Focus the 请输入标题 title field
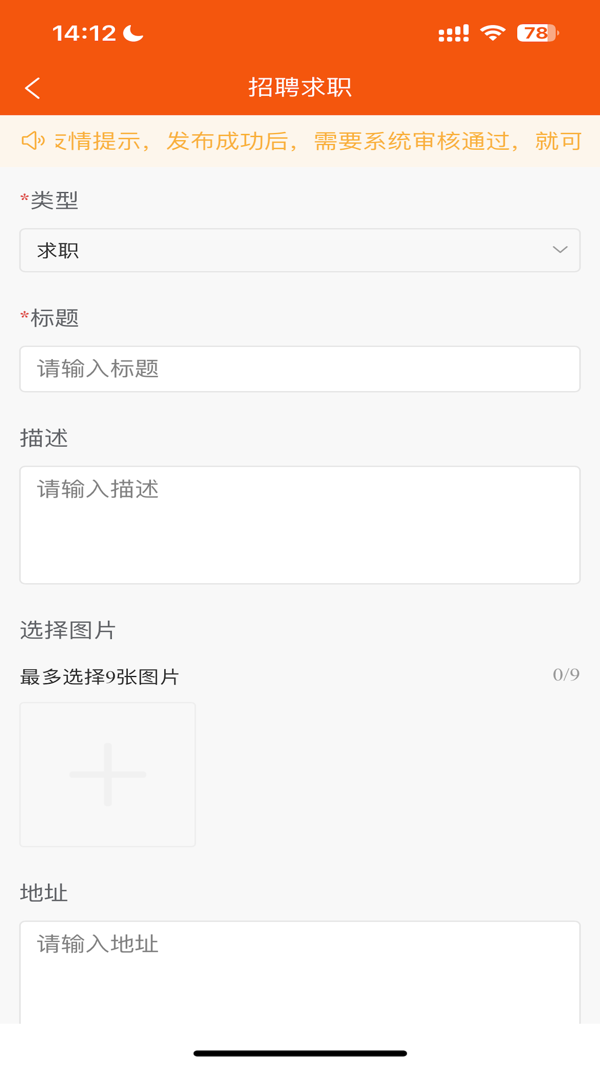This screenshot has height=1067, width=600. [300, 369]
